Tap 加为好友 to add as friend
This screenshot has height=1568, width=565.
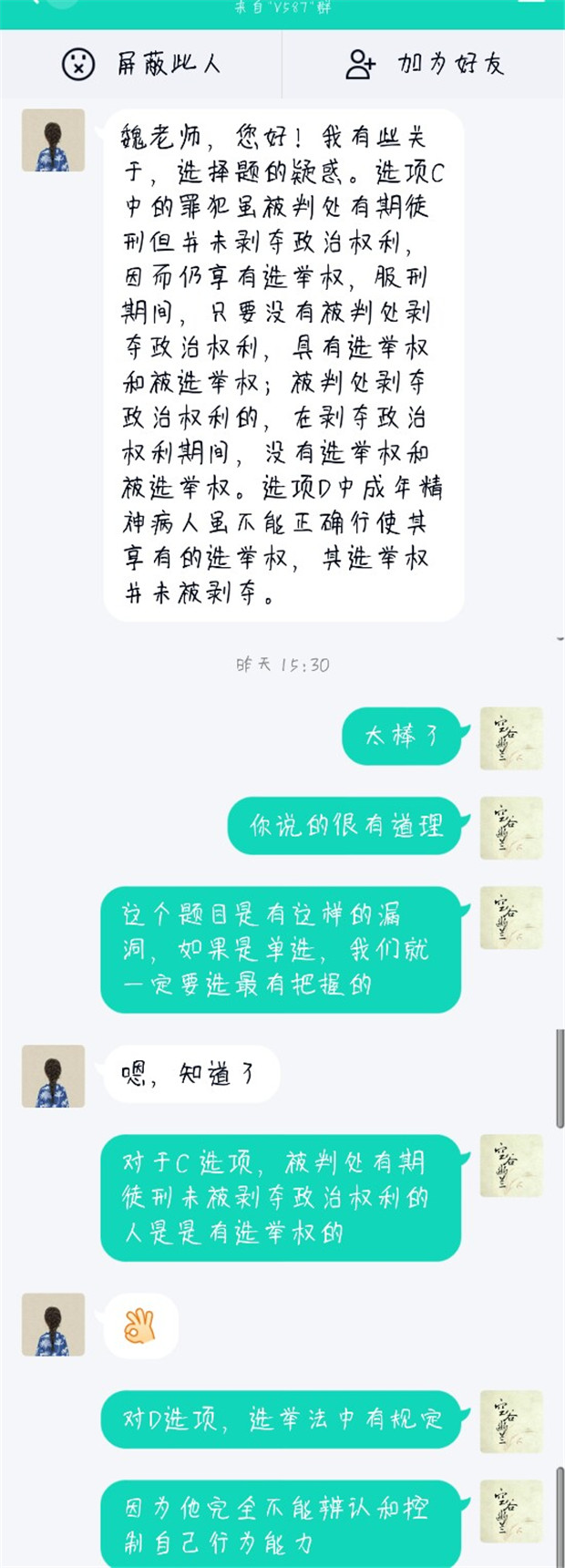(425, 64)
